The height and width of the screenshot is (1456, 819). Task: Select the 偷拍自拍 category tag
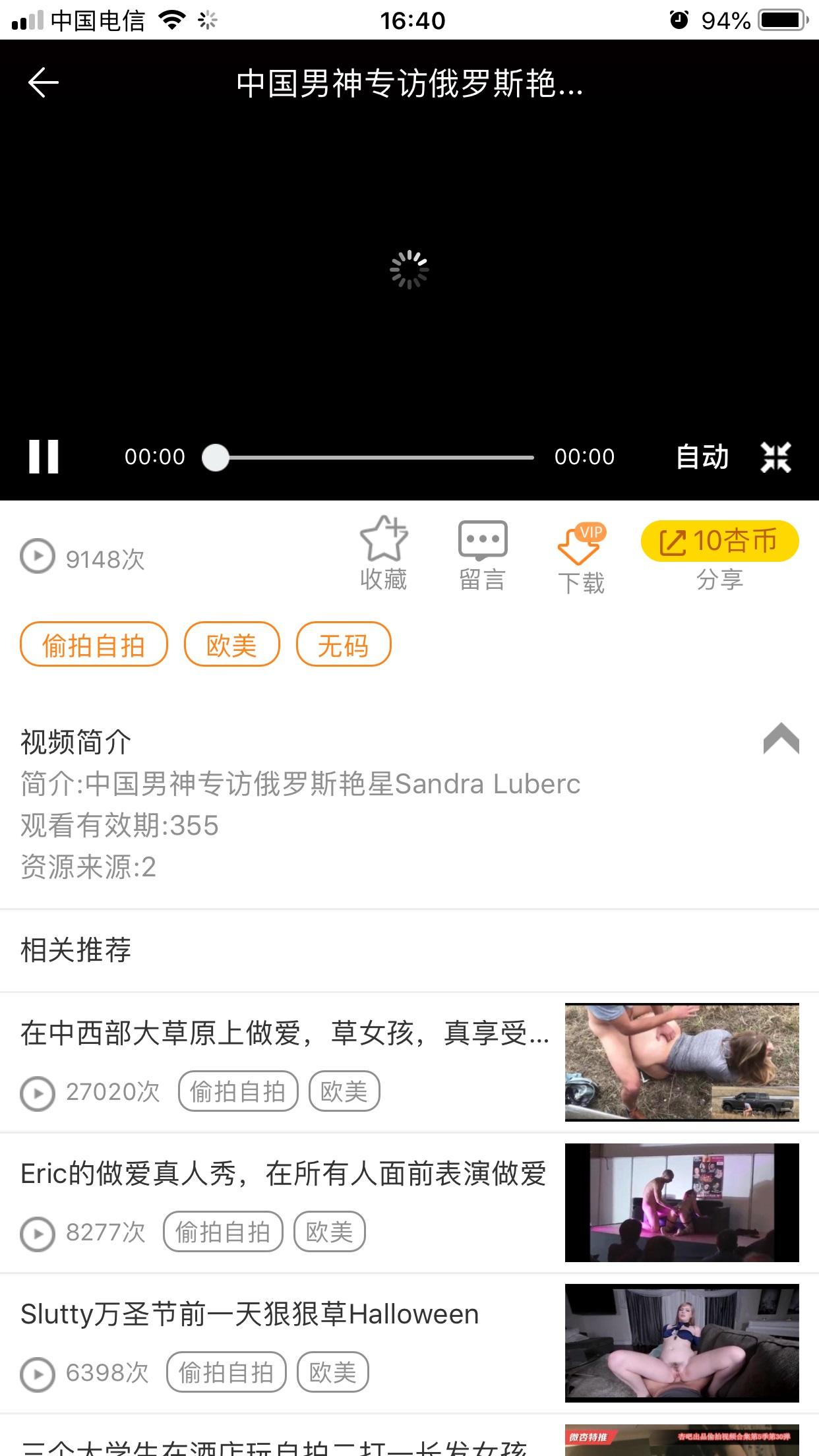tap(93, 644)
